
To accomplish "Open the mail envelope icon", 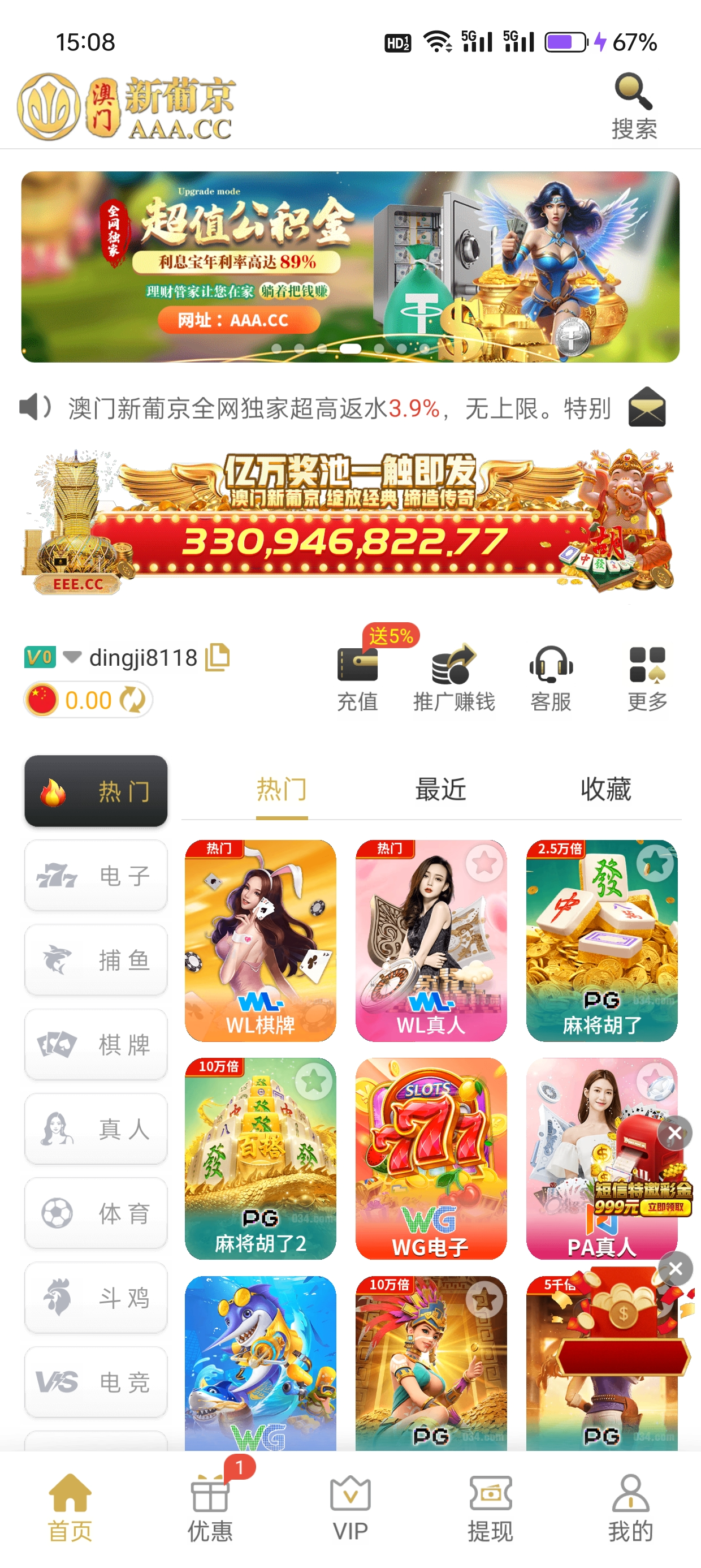I will tap(647, 407).
